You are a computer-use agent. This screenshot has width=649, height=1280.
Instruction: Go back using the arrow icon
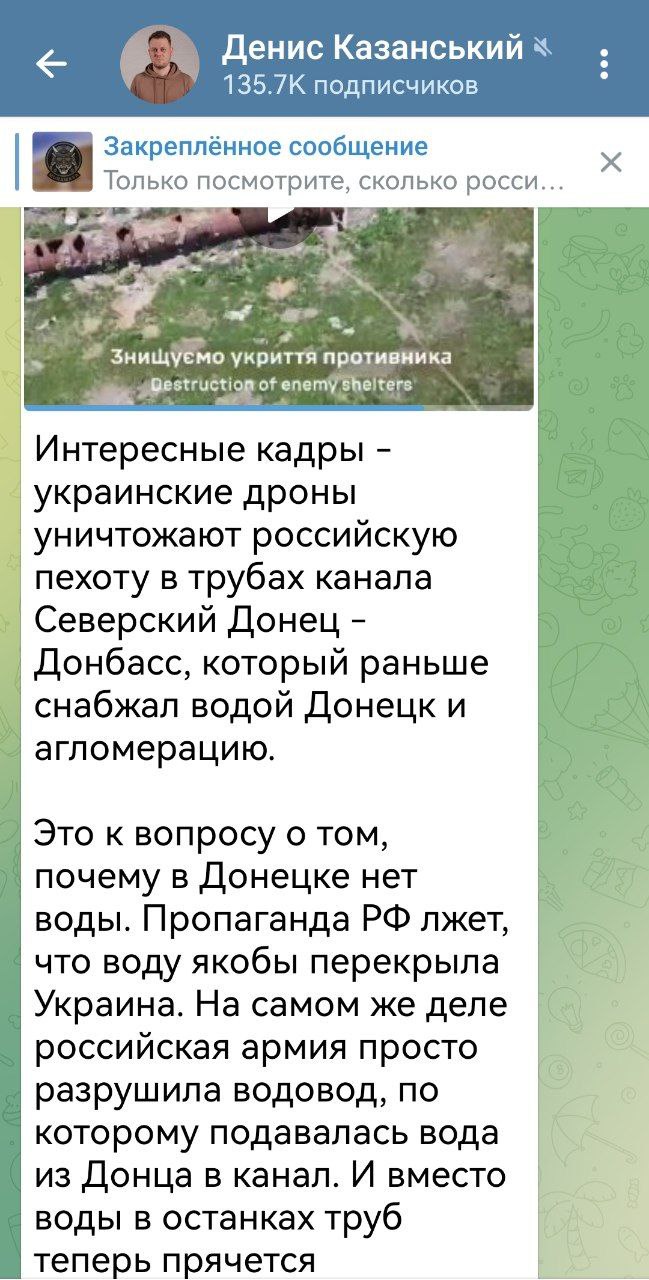point(51,64)
